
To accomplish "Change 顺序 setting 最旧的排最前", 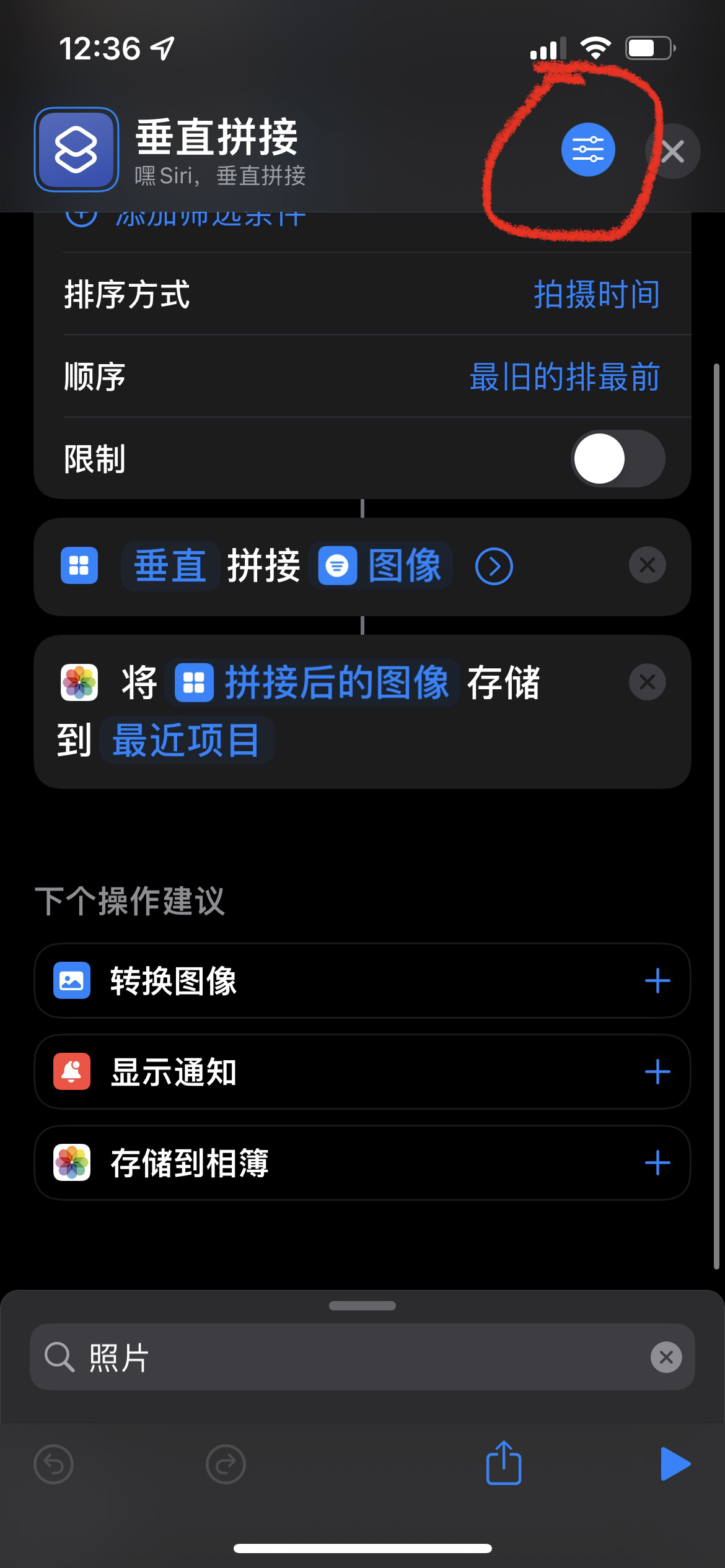I will tap(565, 377).
